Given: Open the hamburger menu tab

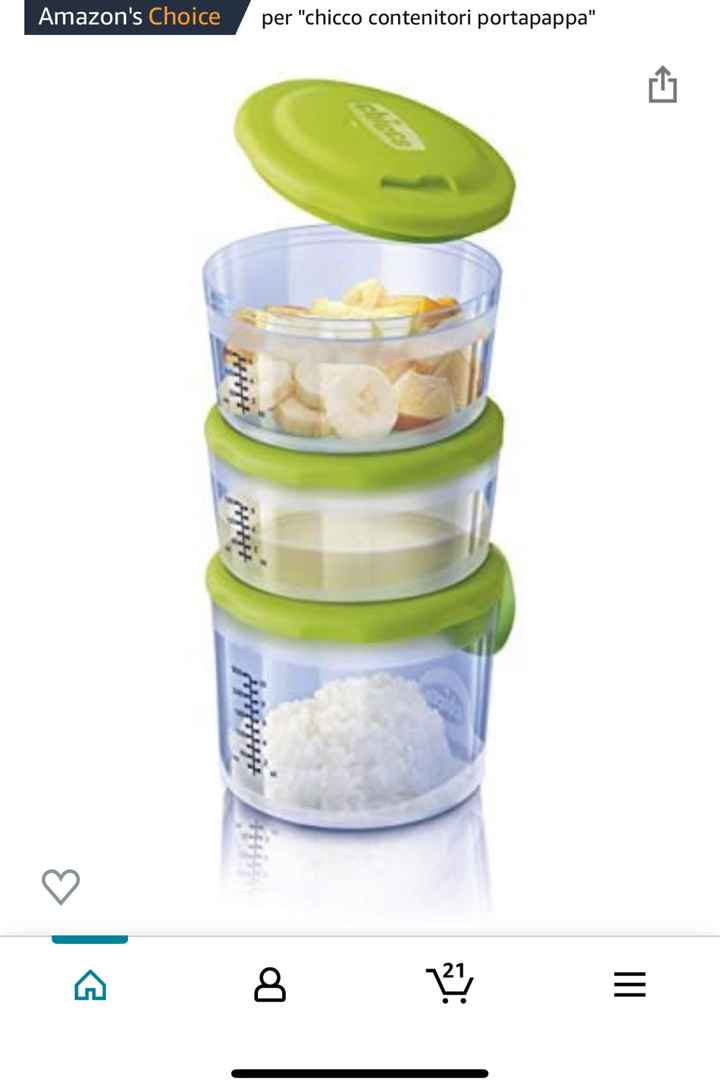Looking at the screenshot, I should coord(629,985).
